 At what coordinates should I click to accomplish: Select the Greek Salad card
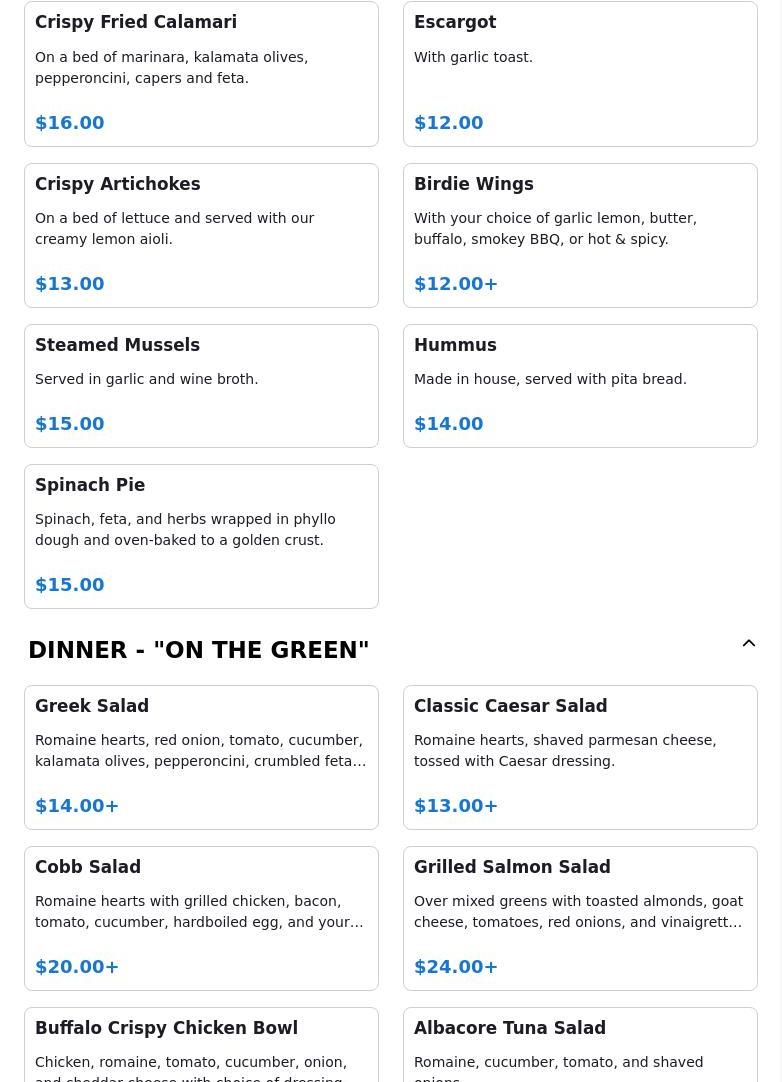[201, 757]
